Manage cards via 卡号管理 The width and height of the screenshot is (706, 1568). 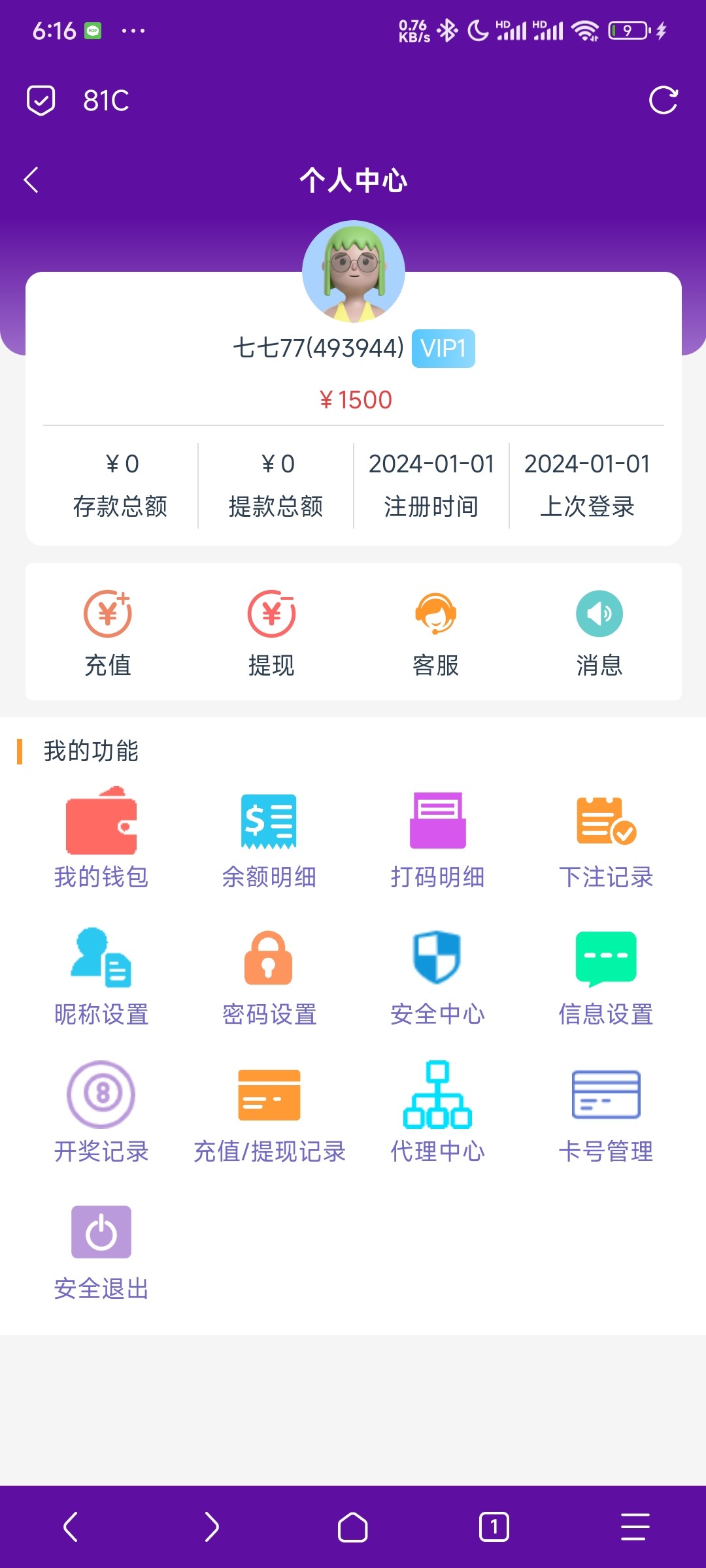(605, 1111)
